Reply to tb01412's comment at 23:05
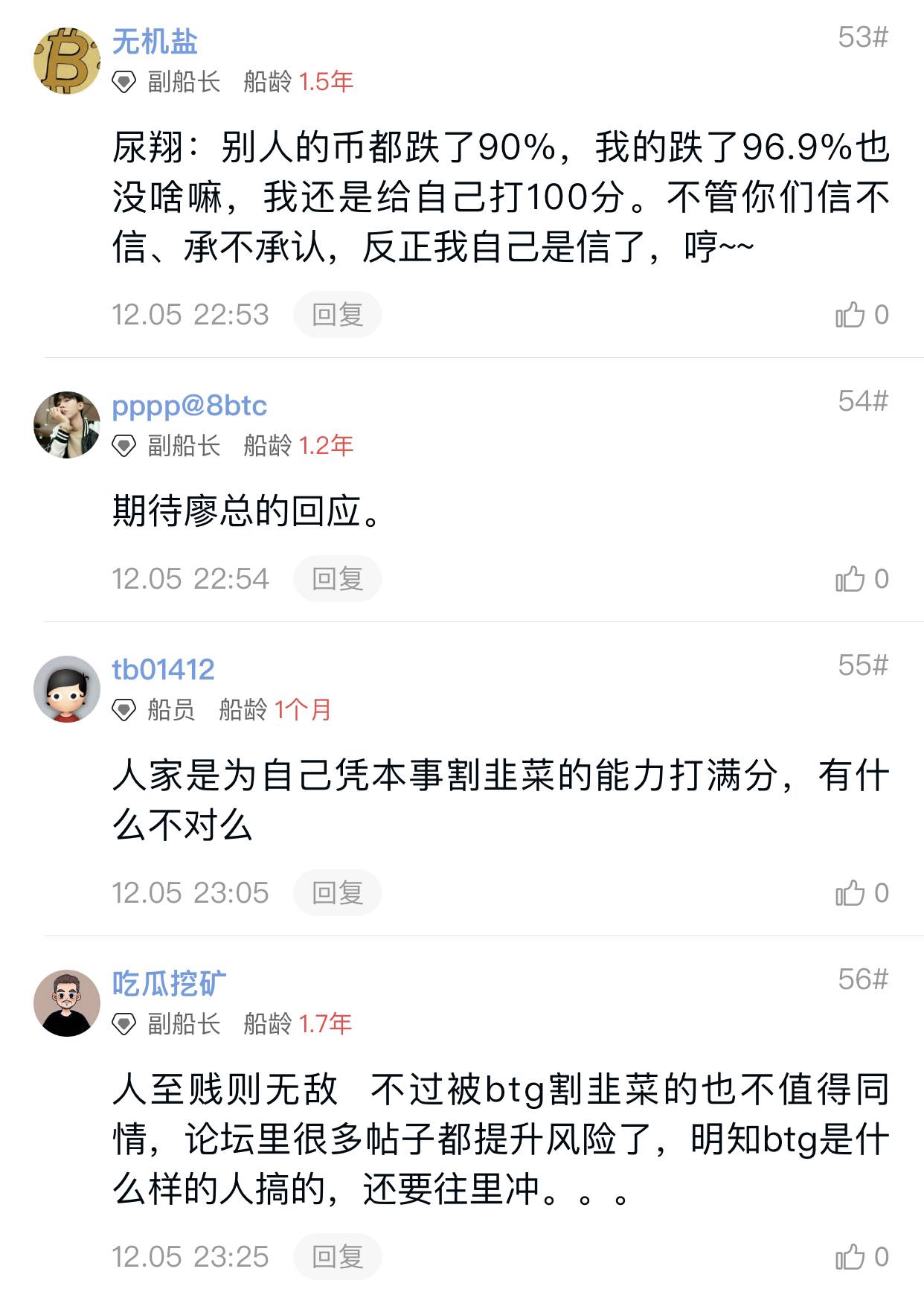Viewport: 924px width, 1292px height. click(x=337, y=893)
